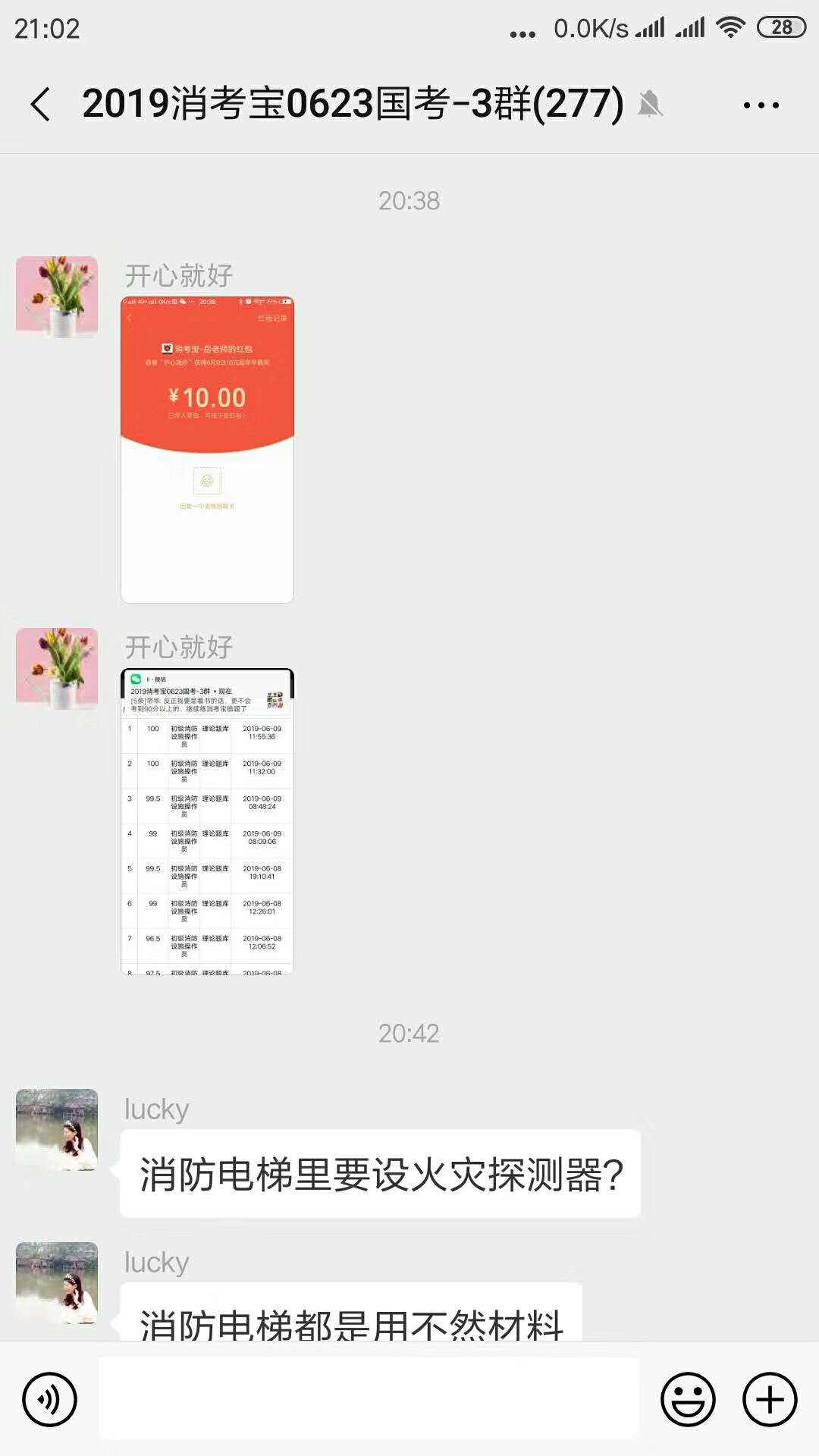Screen dimensions: 819x1456
Task: Open the plus attachment menu
Action: [x=770, y=1399]
